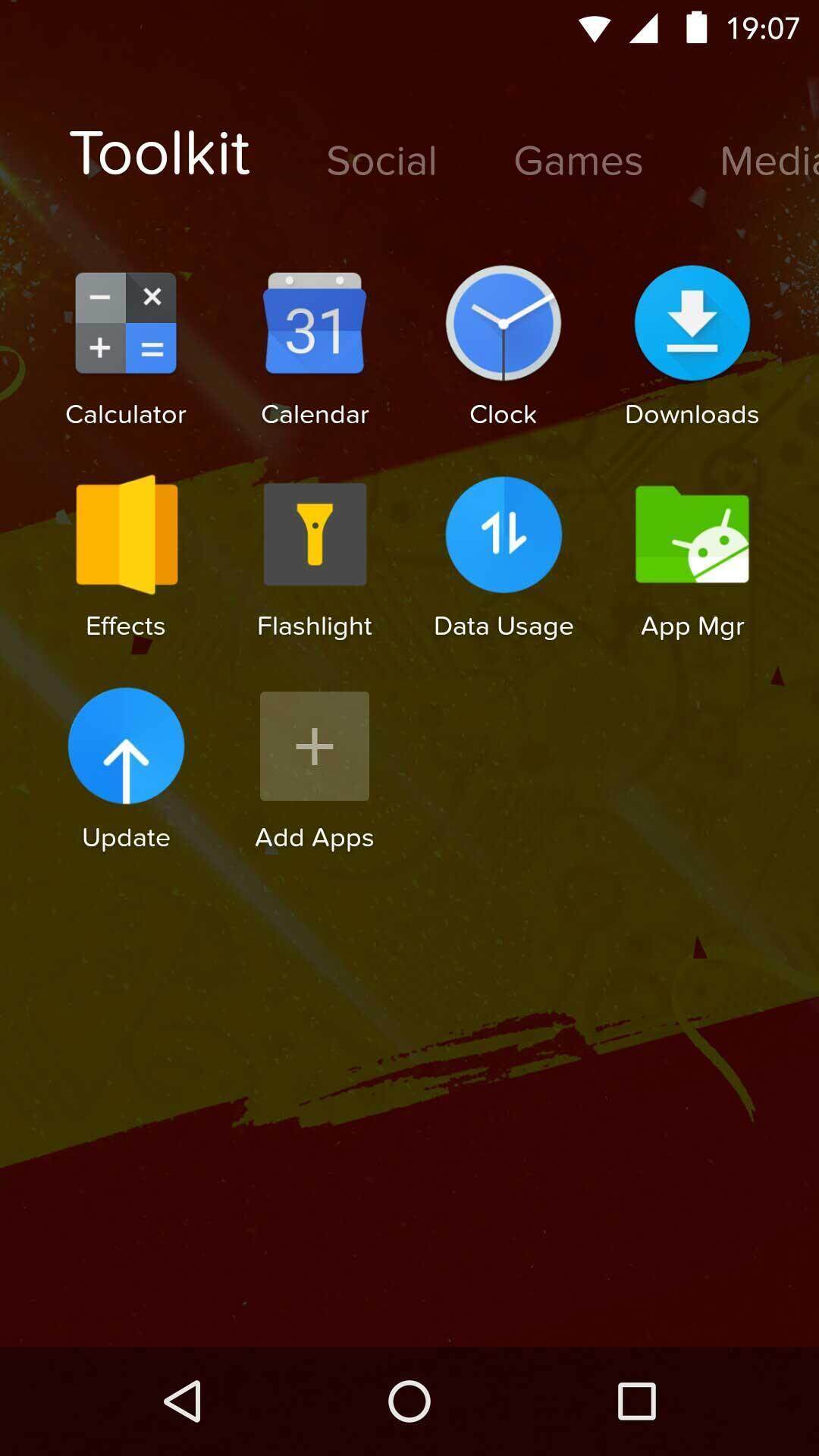
Task: Select the Toolkit tab
Action: (160, 154)
